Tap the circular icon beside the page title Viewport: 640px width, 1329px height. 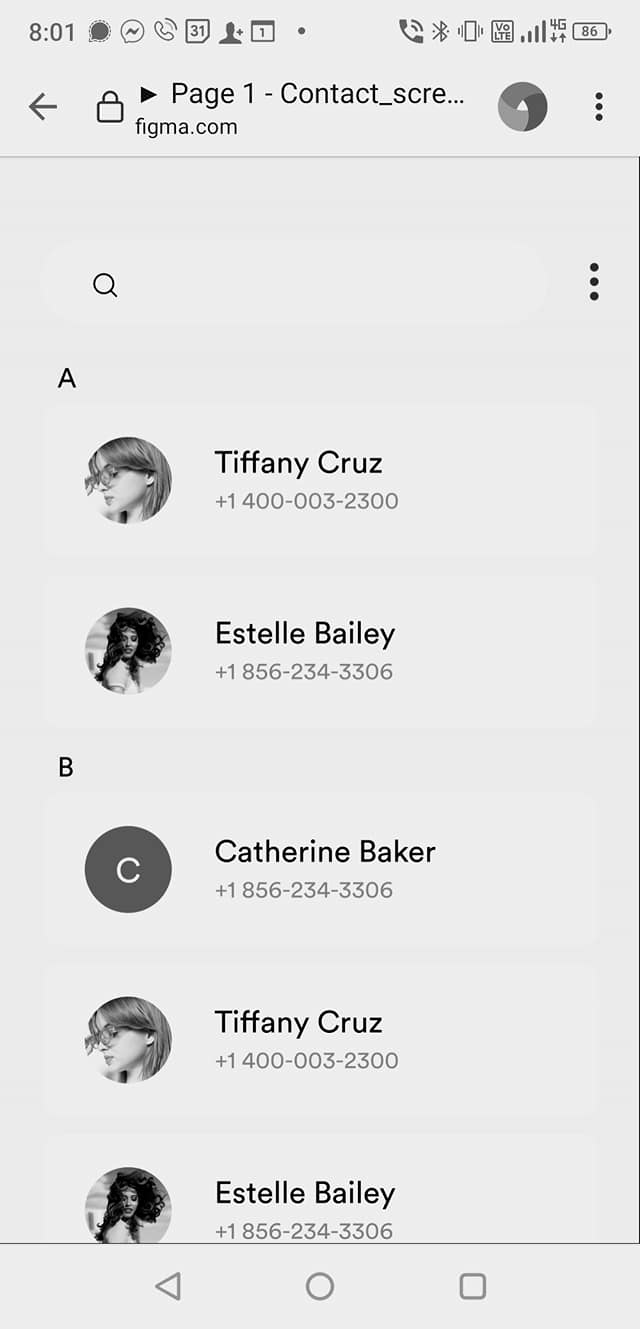point(522,106)
